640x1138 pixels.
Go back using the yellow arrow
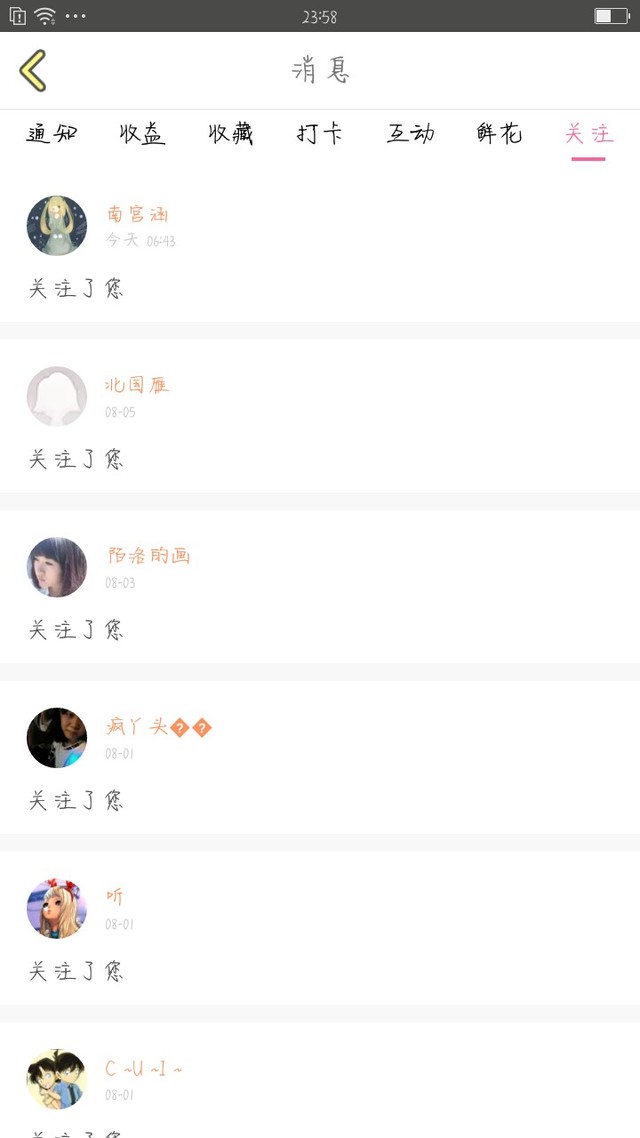click(33, 70)
